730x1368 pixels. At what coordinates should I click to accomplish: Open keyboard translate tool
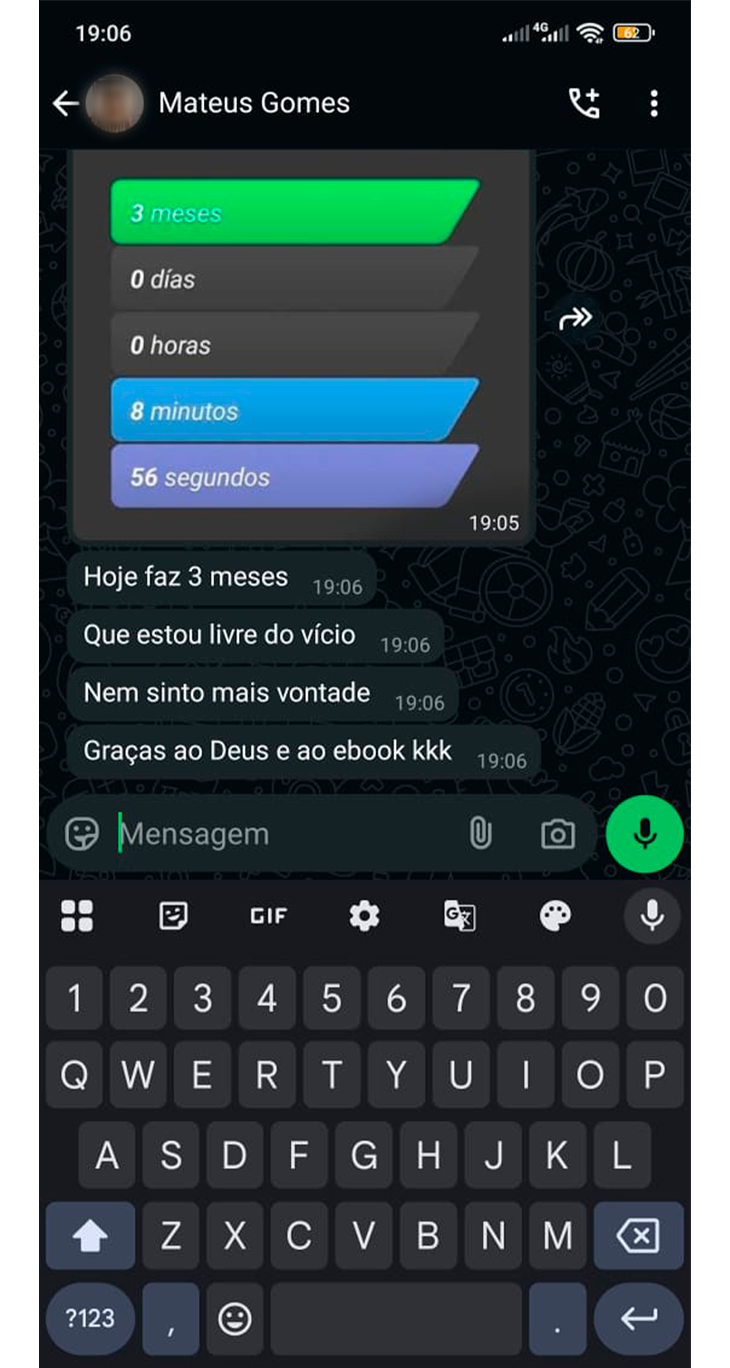click(460, 915)
